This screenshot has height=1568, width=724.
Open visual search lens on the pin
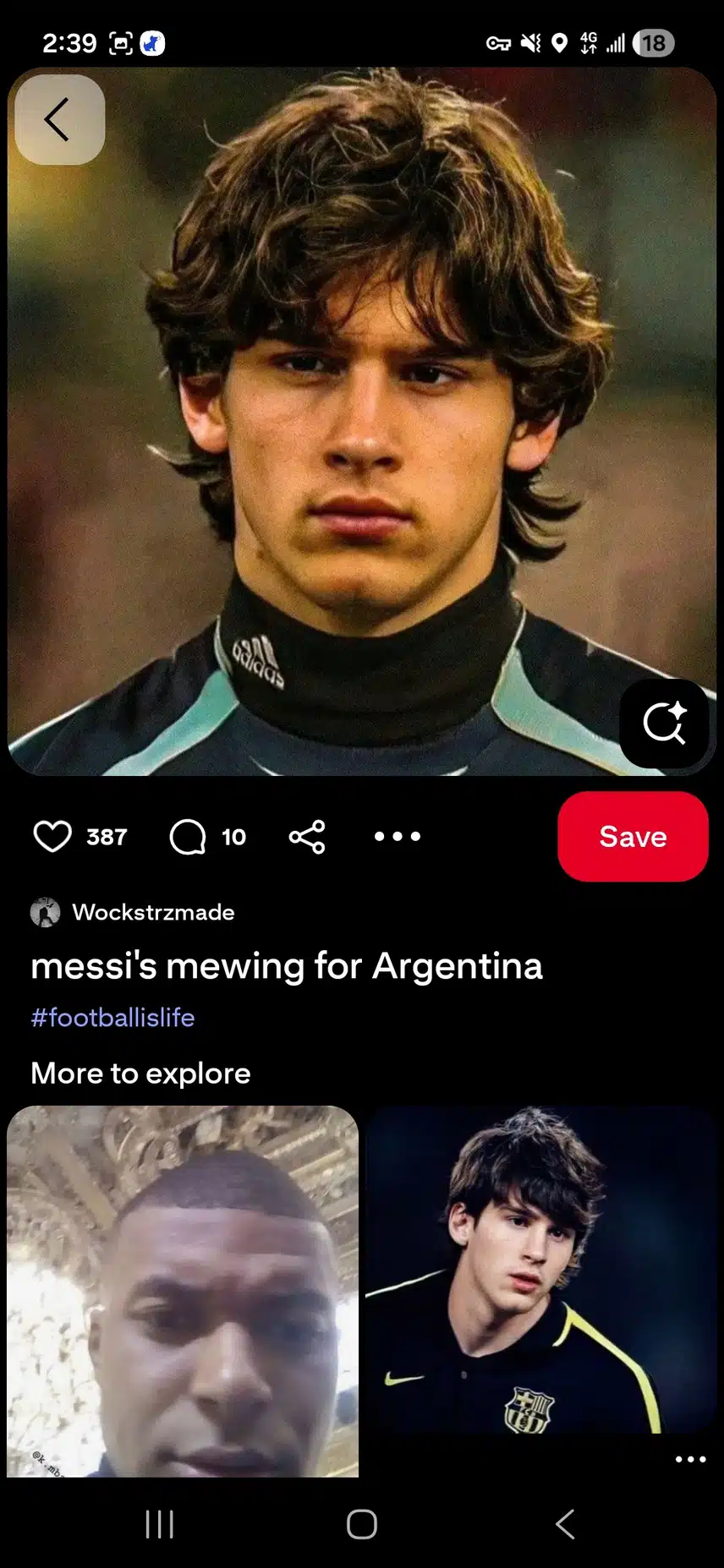tap(664, 724)
